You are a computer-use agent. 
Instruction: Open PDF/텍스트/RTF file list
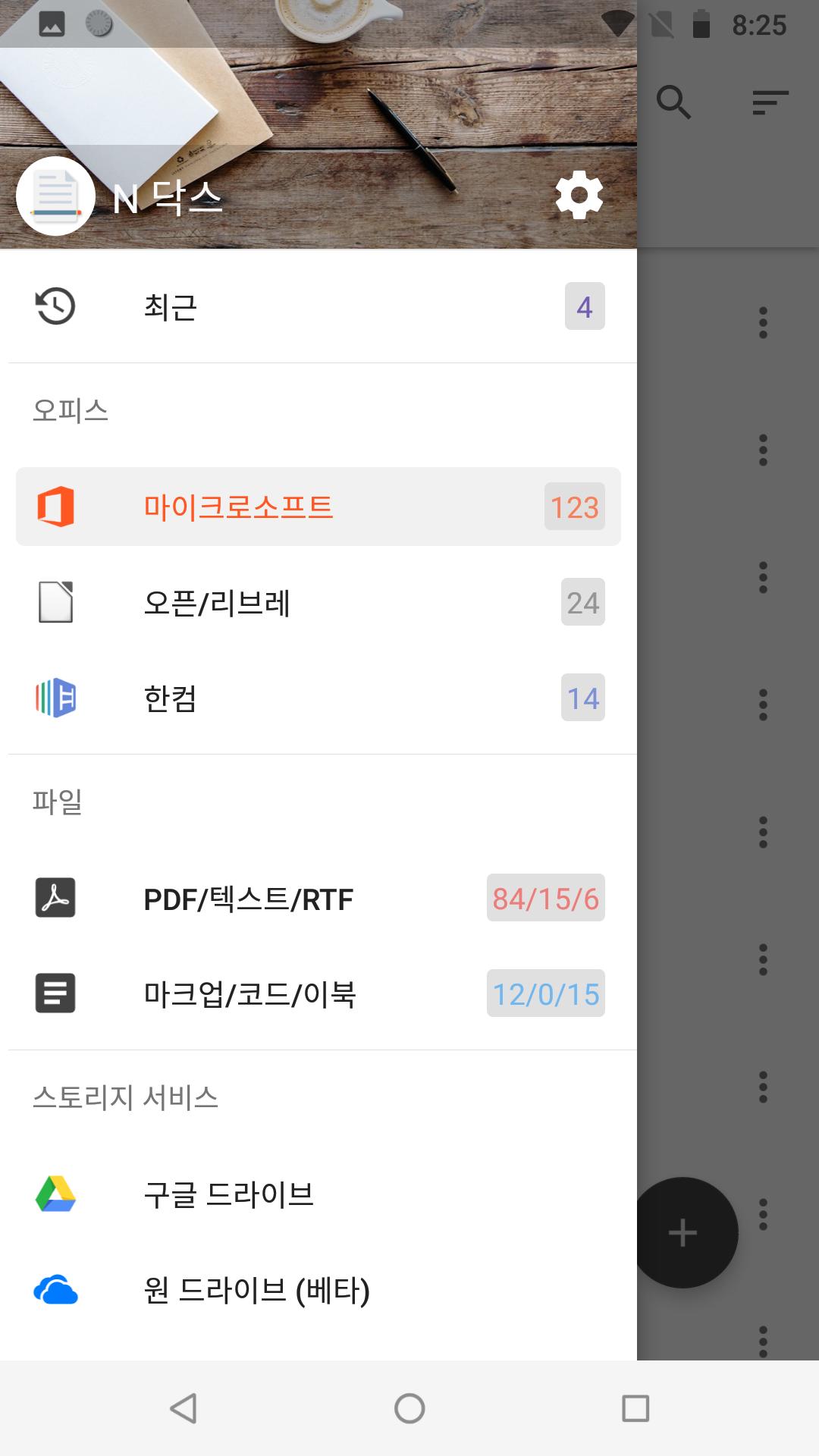click(318, 898)
